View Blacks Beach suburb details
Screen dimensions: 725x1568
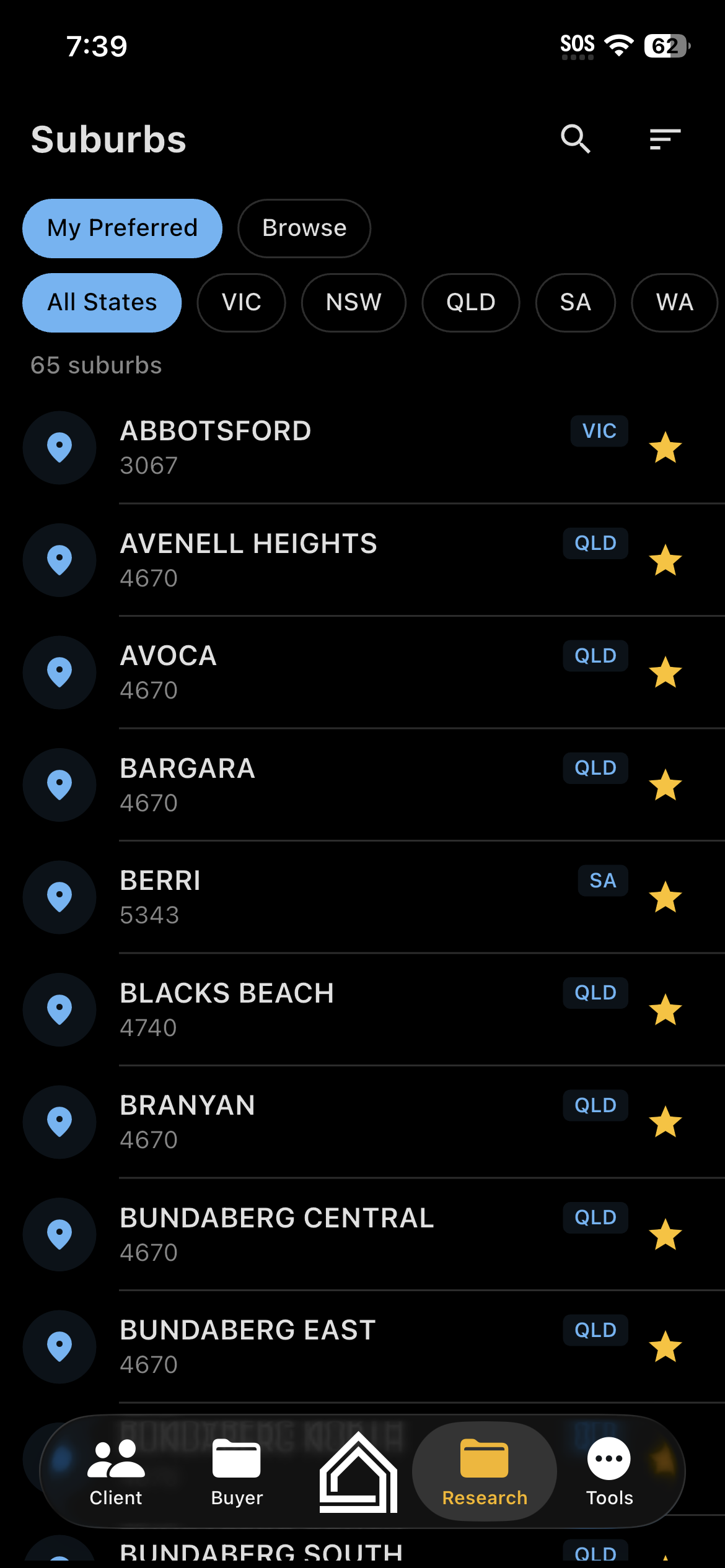(310, 1010)
